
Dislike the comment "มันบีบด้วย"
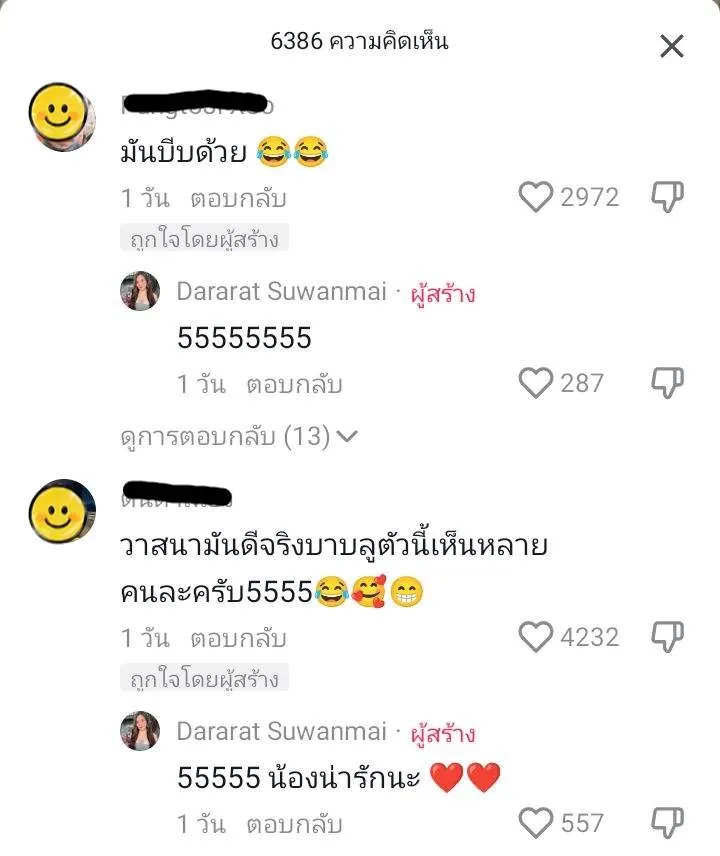click(x=667, y=197)
